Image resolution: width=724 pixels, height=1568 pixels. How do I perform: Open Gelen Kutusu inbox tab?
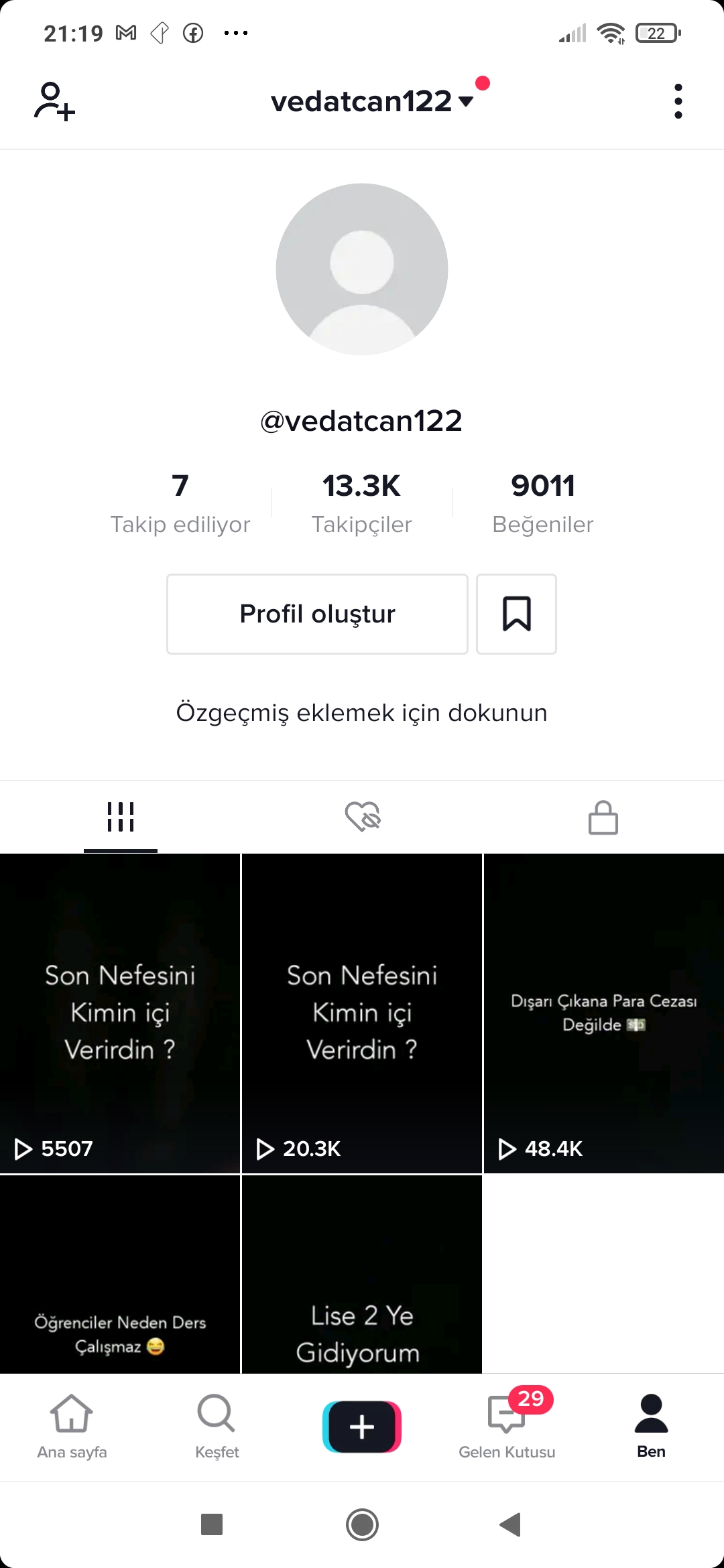coord(507,1427)
